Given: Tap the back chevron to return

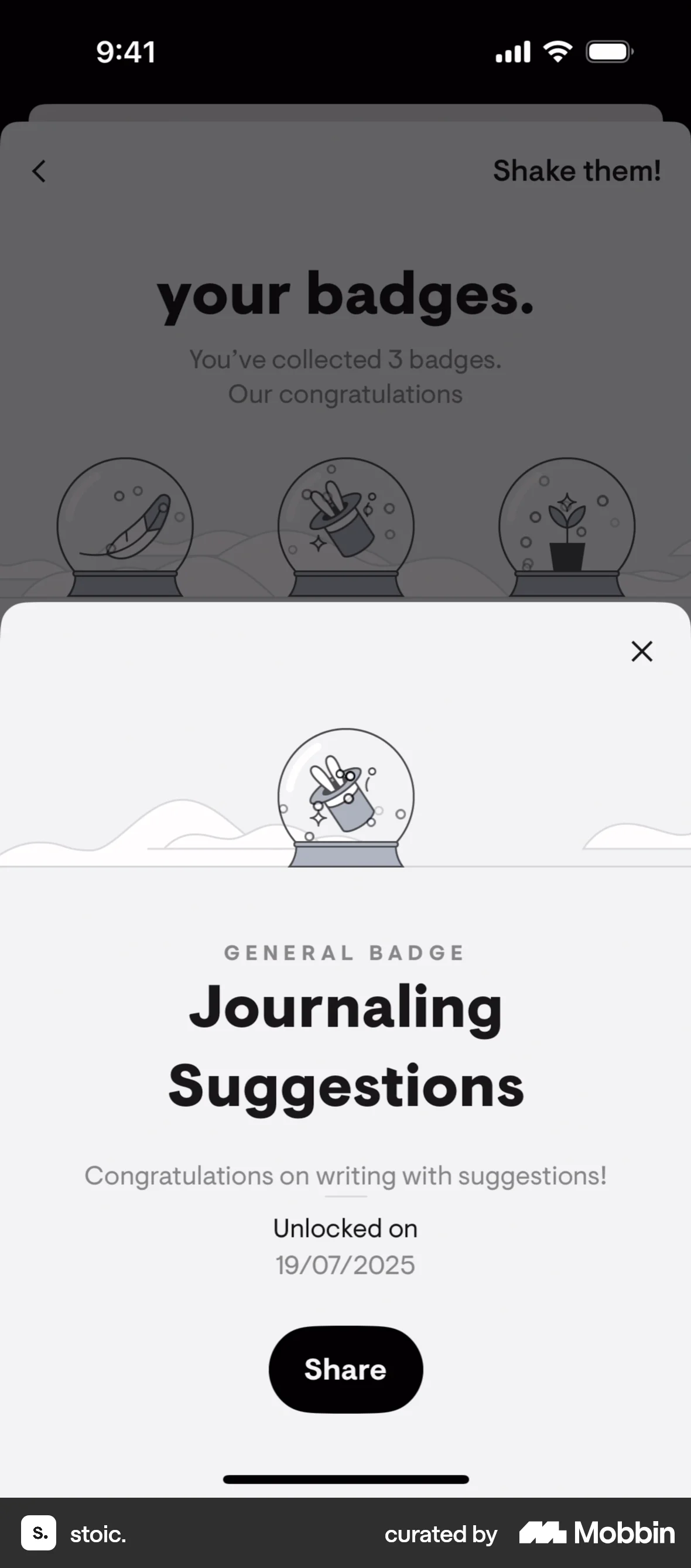Looking at the screenshot, I should click(x=39, y=171).
